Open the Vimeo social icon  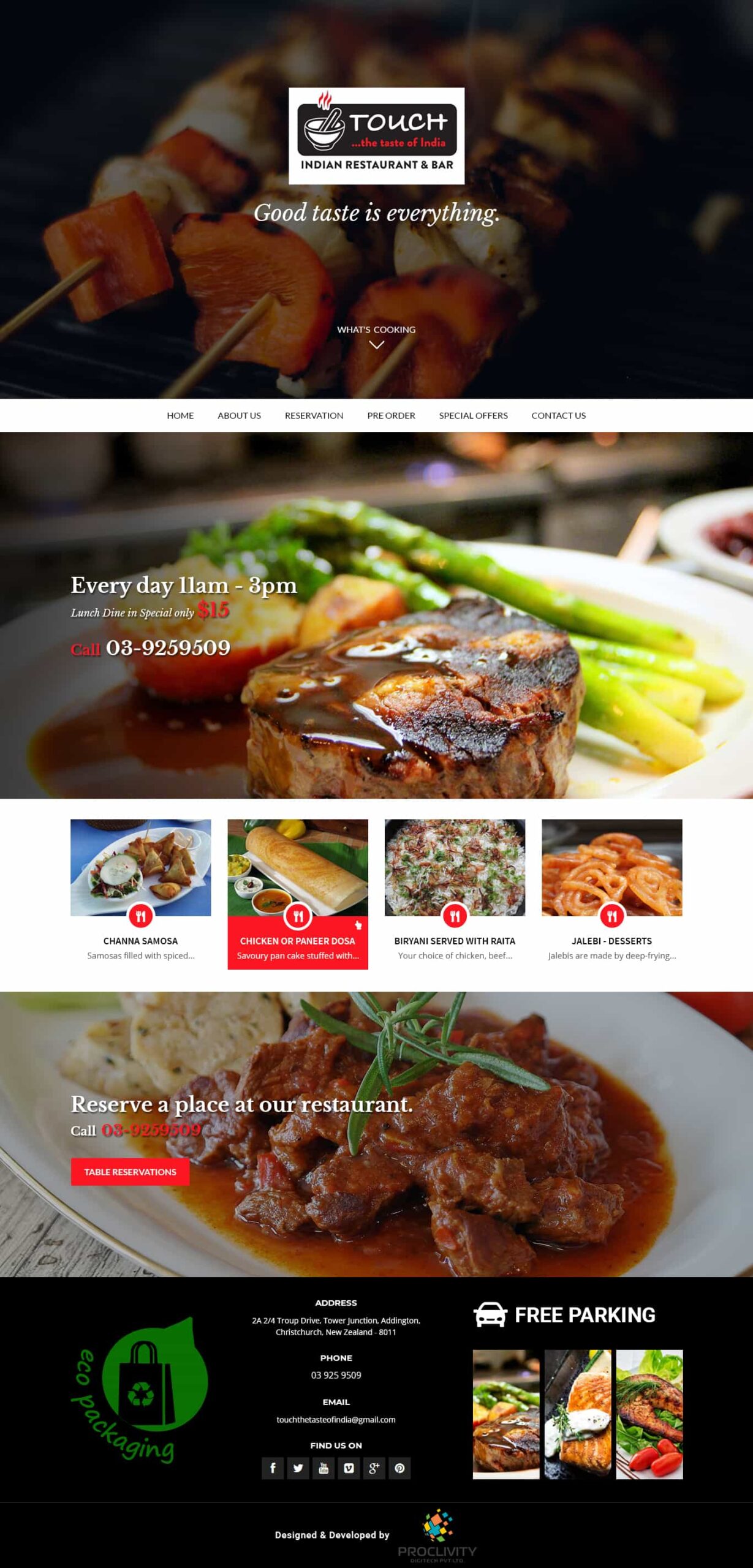tap(349, 1468)
